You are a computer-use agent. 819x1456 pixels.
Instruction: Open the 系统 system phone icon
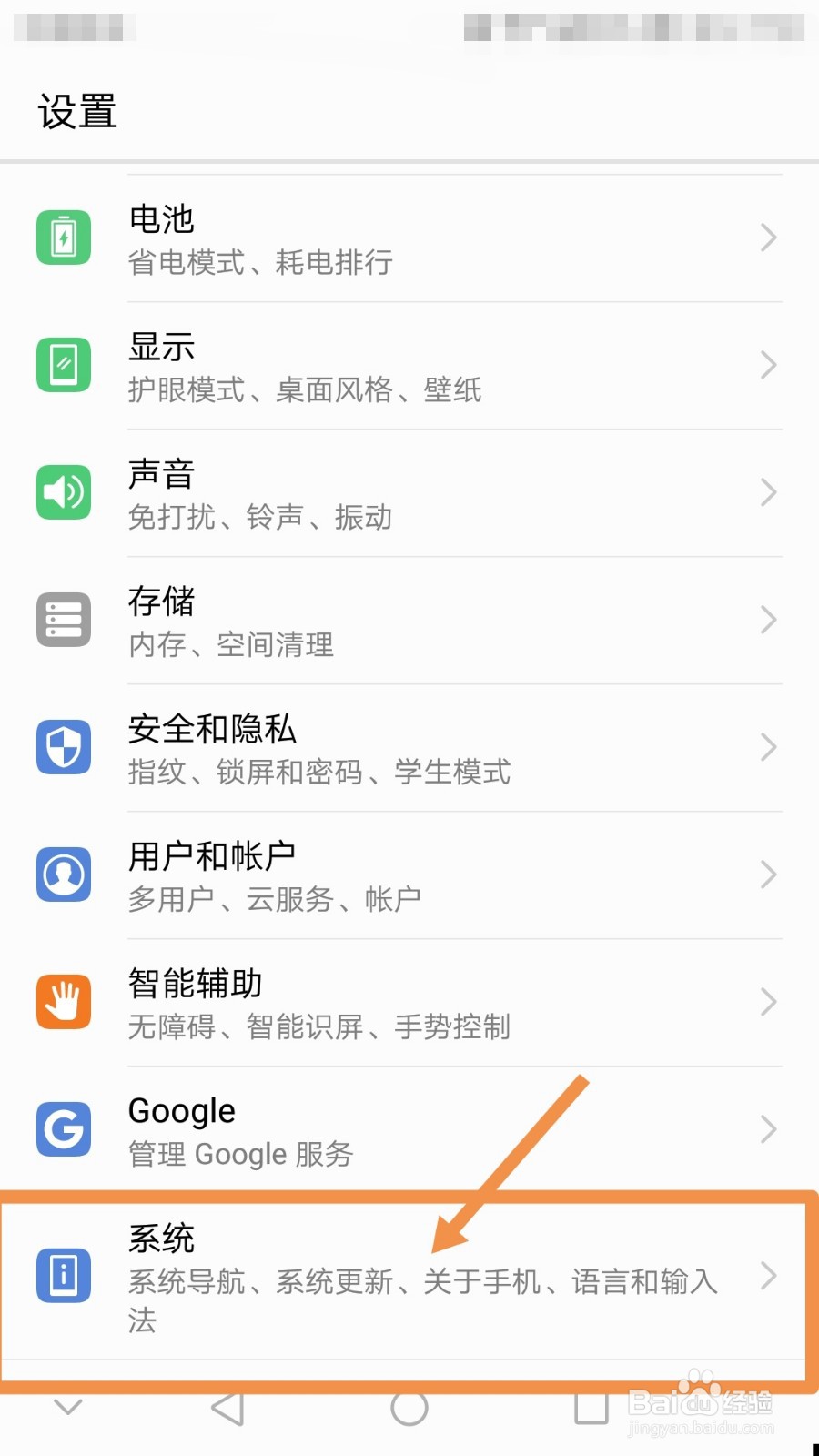tap(63, 1277)
